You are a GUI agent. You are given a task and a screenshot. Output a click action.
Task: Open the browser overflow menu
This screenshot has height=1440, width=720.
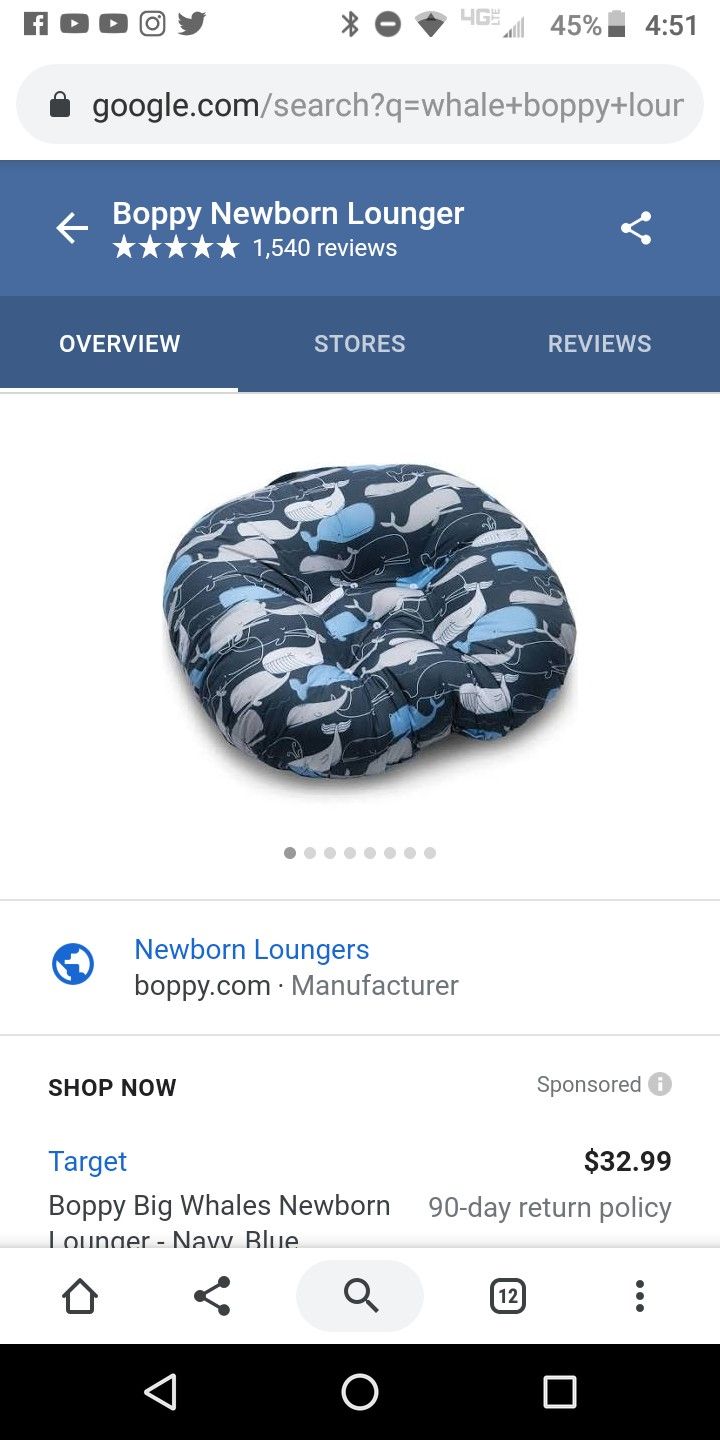click(x=640, y=1296)
